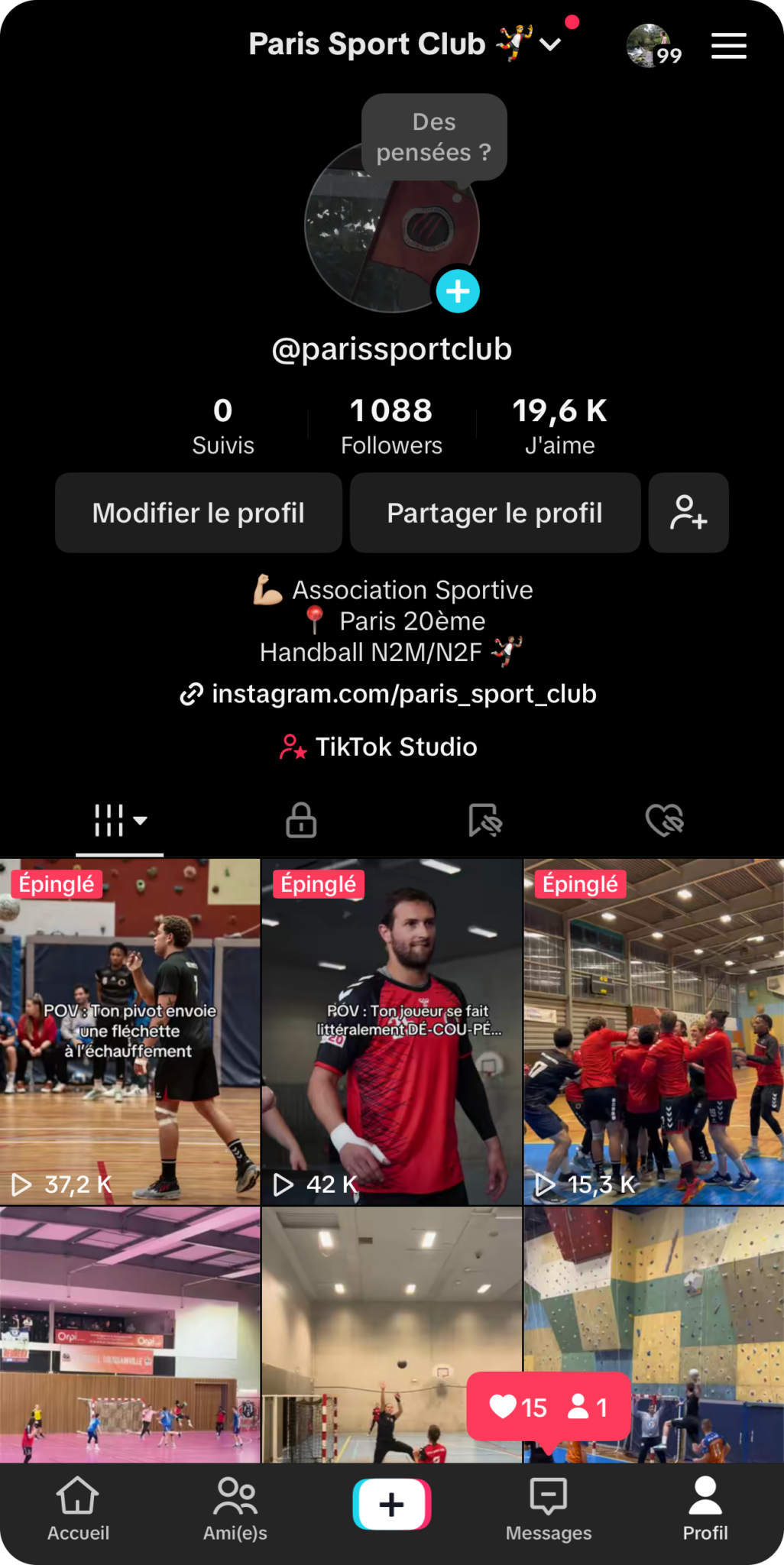784x1565 pixels.
Task: Tap the 'Des pensées ?' bubble
Action: pyautogui.click(x=433, y=138)
